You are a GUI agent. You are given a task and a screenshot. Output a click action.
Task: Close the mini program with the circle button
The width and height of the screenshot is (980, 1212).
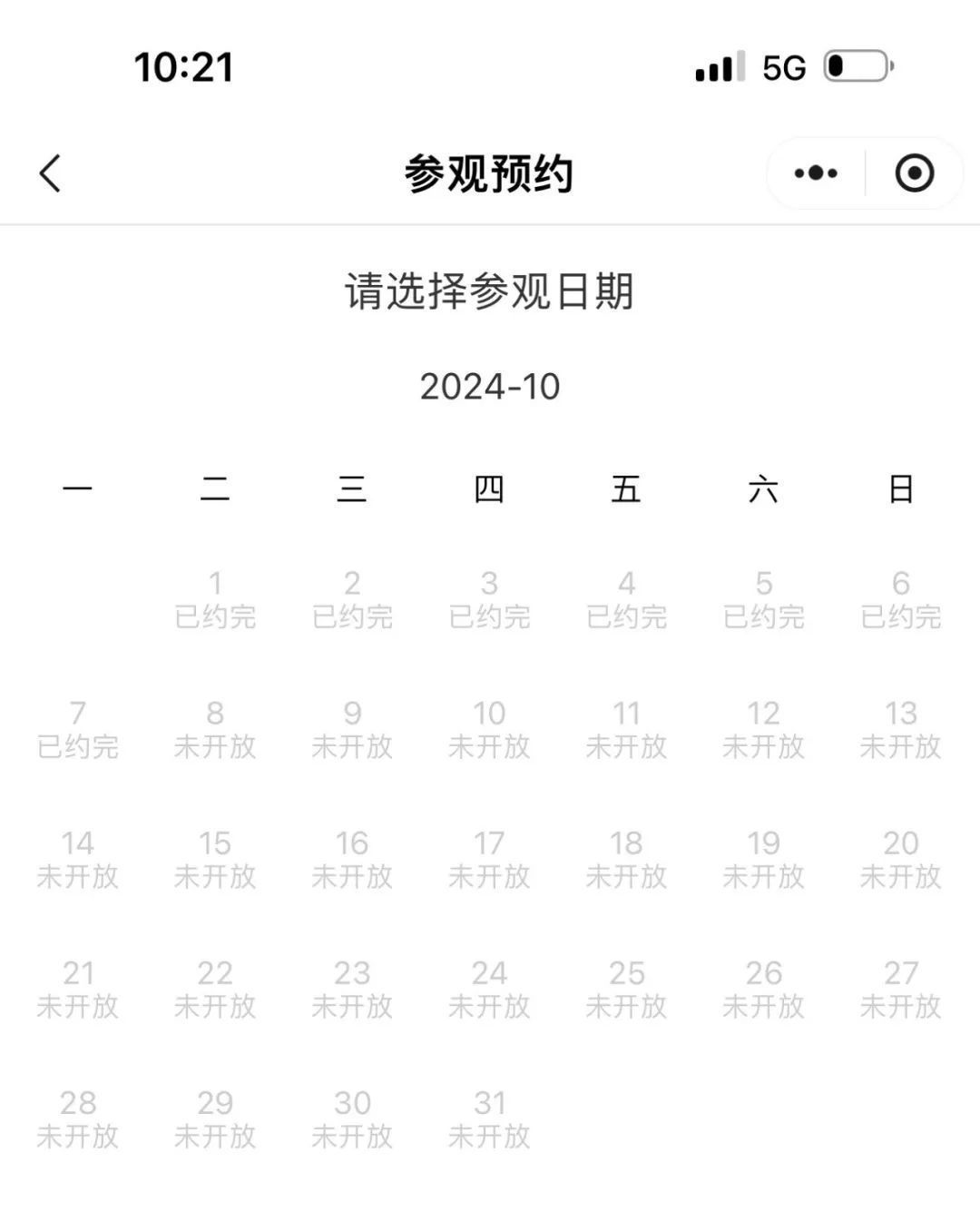pyautogui.click(x=914, y=173)
